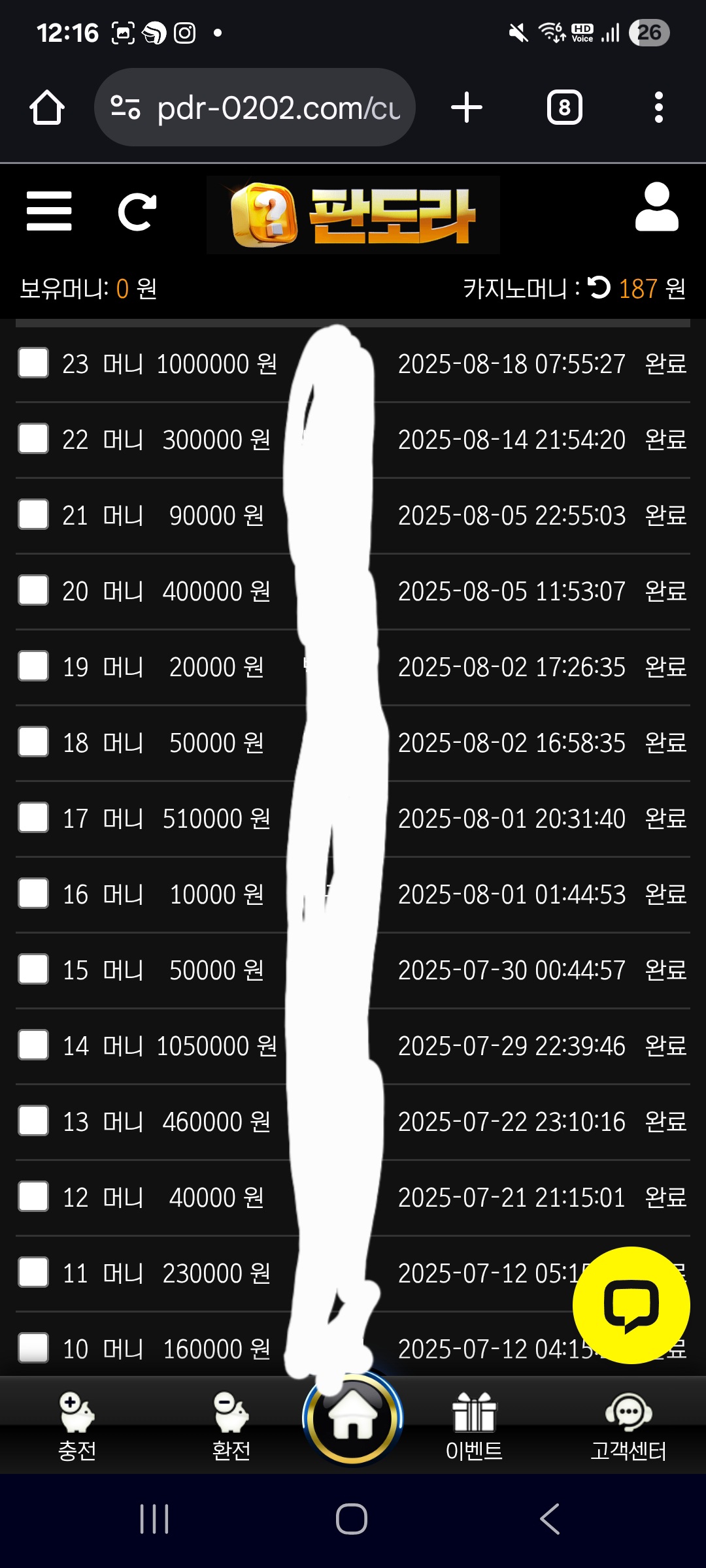Image resolution: width=706 pixels, height=1568 pixels.
Task: Refresh the 카지노머니 balance
Action: (x=598, y=287)
